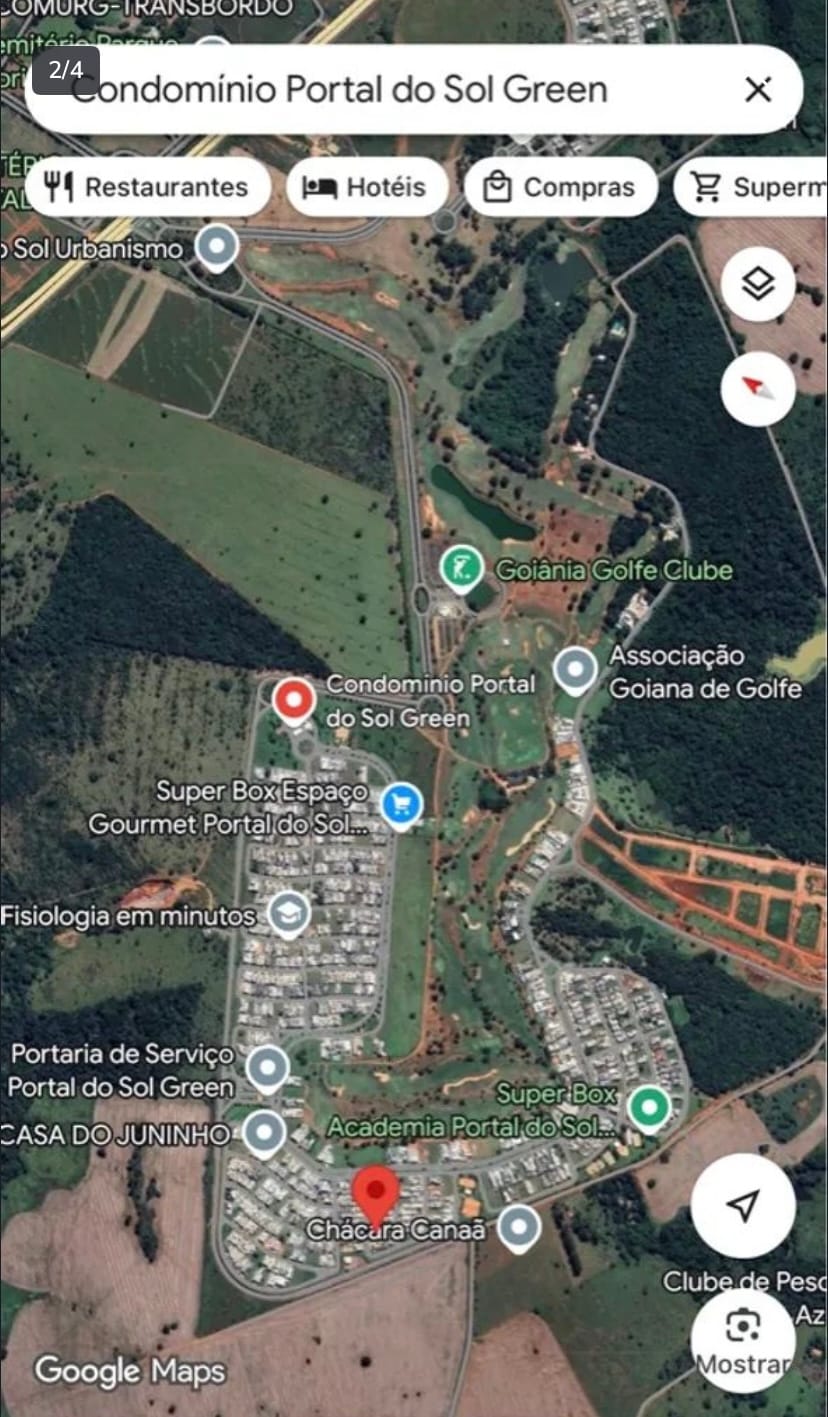Open the Google Maps logo link
Screen dimensions: 828x1417
pyautogui.click(x=130, y=1371)
